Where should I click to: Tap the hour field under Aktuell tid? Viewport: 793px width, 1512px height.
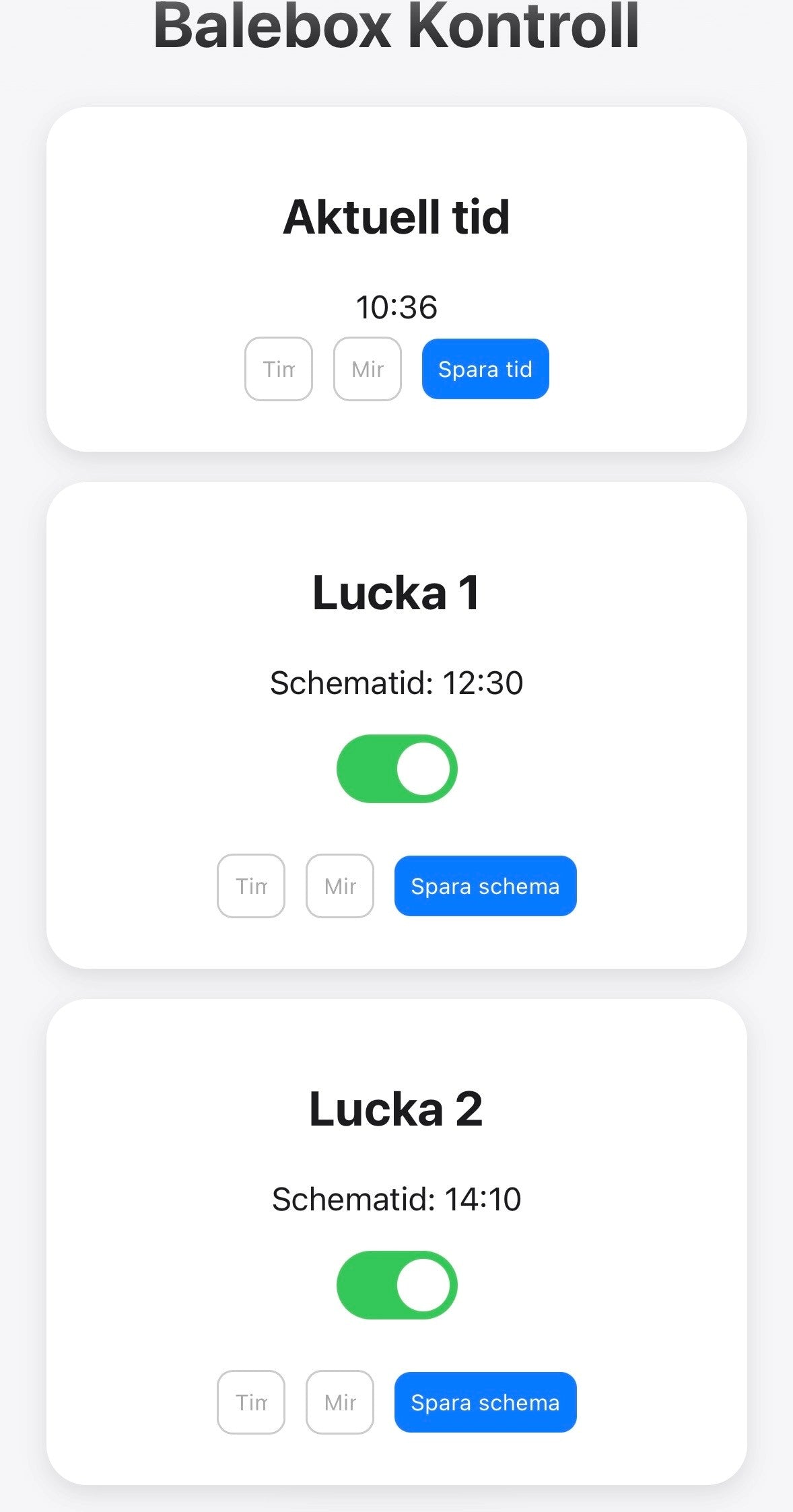pos(278,369)
